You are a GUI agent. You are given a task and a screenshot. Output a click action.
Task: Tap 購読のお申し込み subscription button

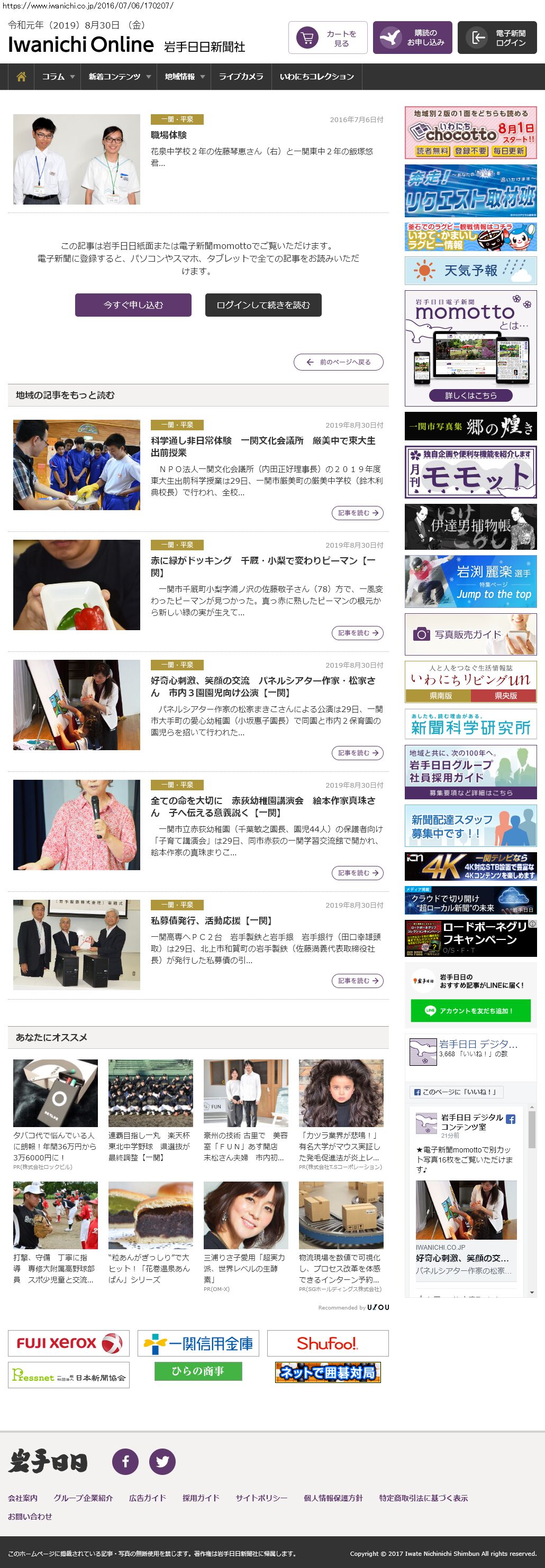coord(413,39)
